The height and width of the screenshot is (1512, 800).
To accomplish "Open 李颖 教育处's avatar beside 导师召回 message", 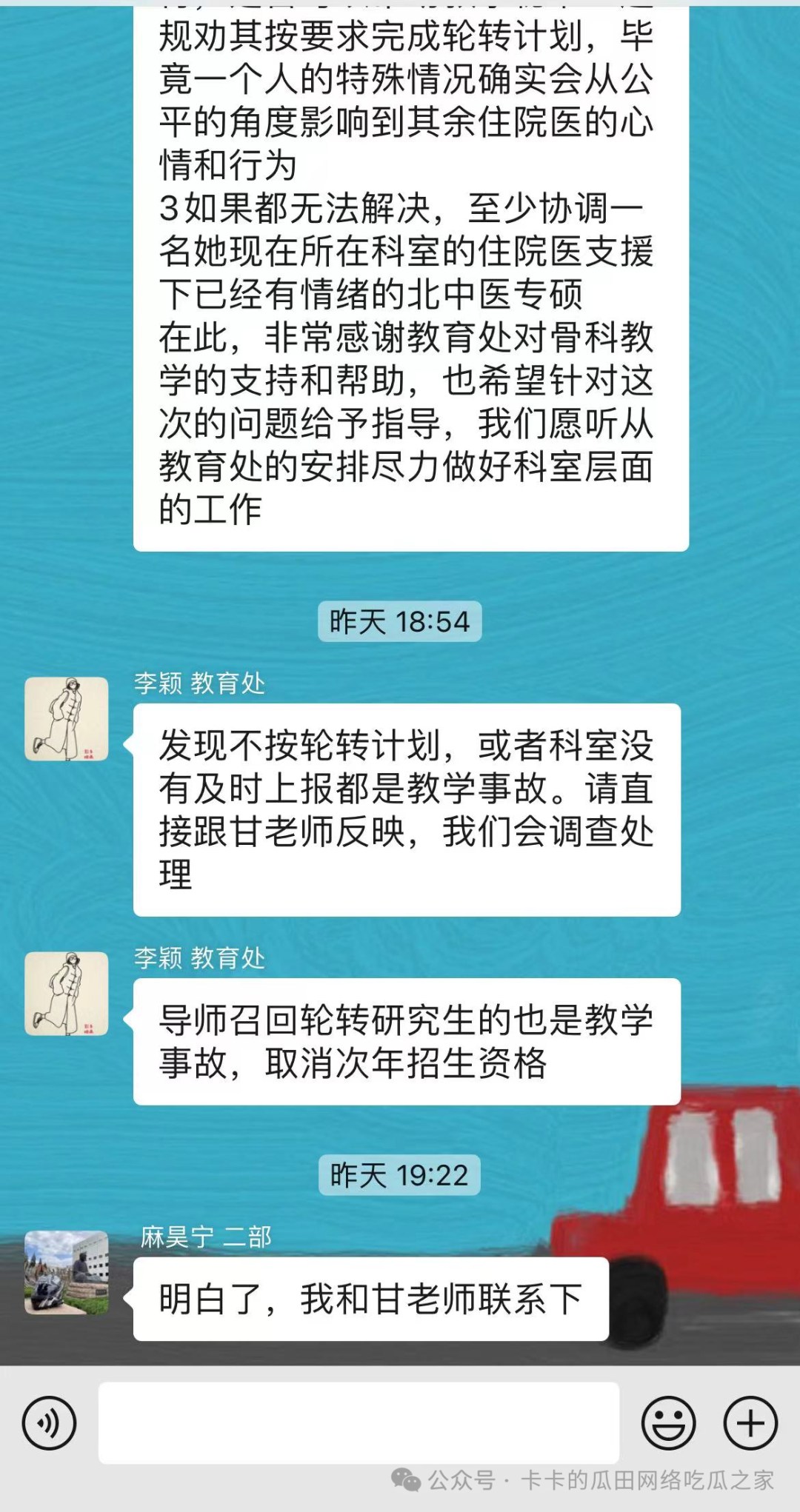I will click(67, 993).
